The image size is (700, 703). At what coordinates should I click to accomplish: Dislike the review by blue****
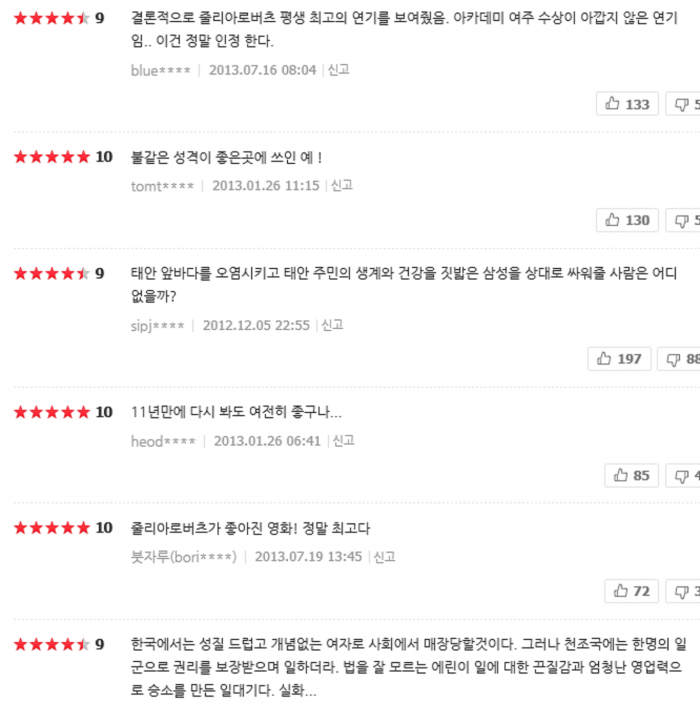pos(686,104)
